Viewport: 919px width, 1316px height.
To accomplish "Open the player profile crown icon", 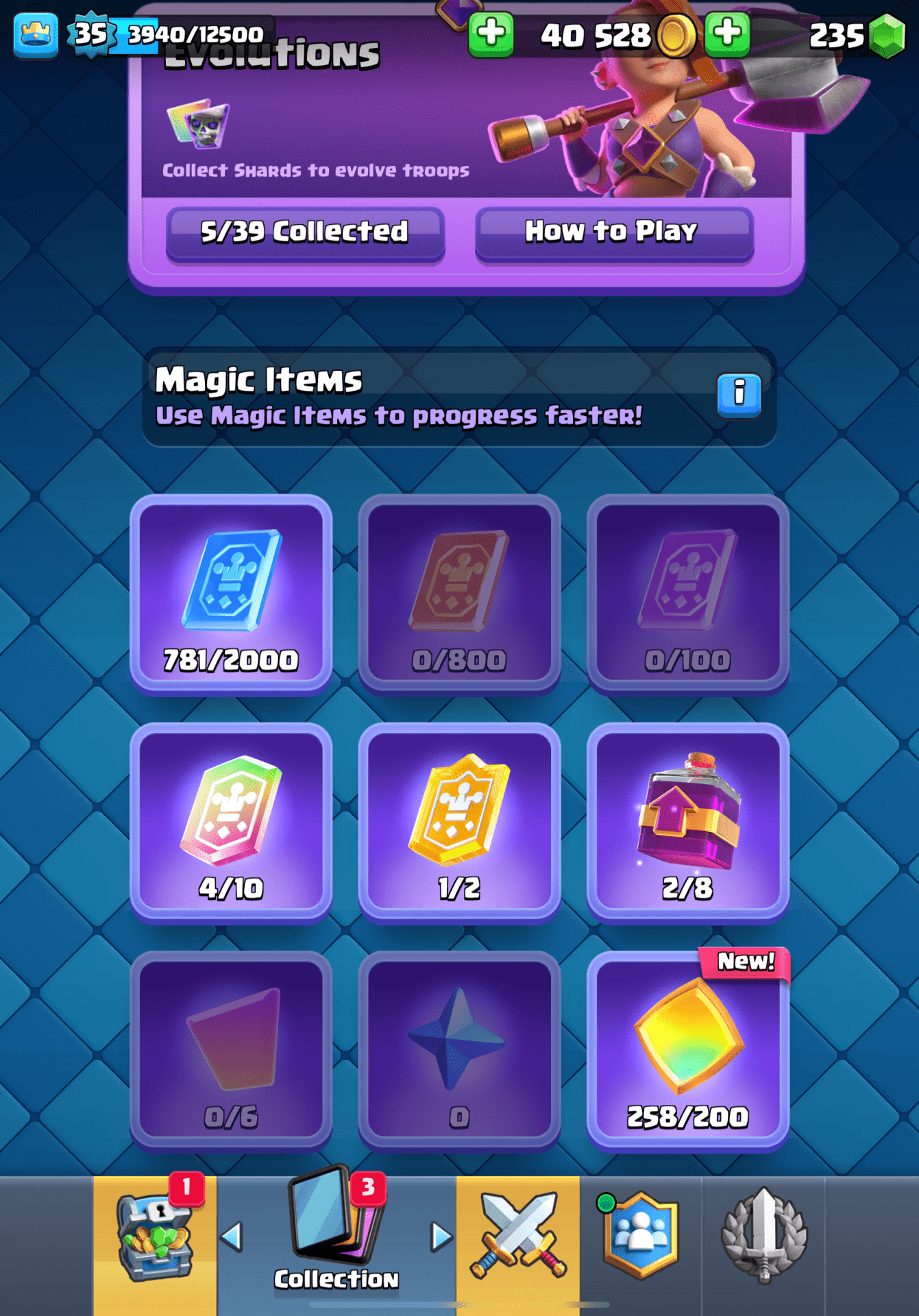I will (x=36, y=34).
